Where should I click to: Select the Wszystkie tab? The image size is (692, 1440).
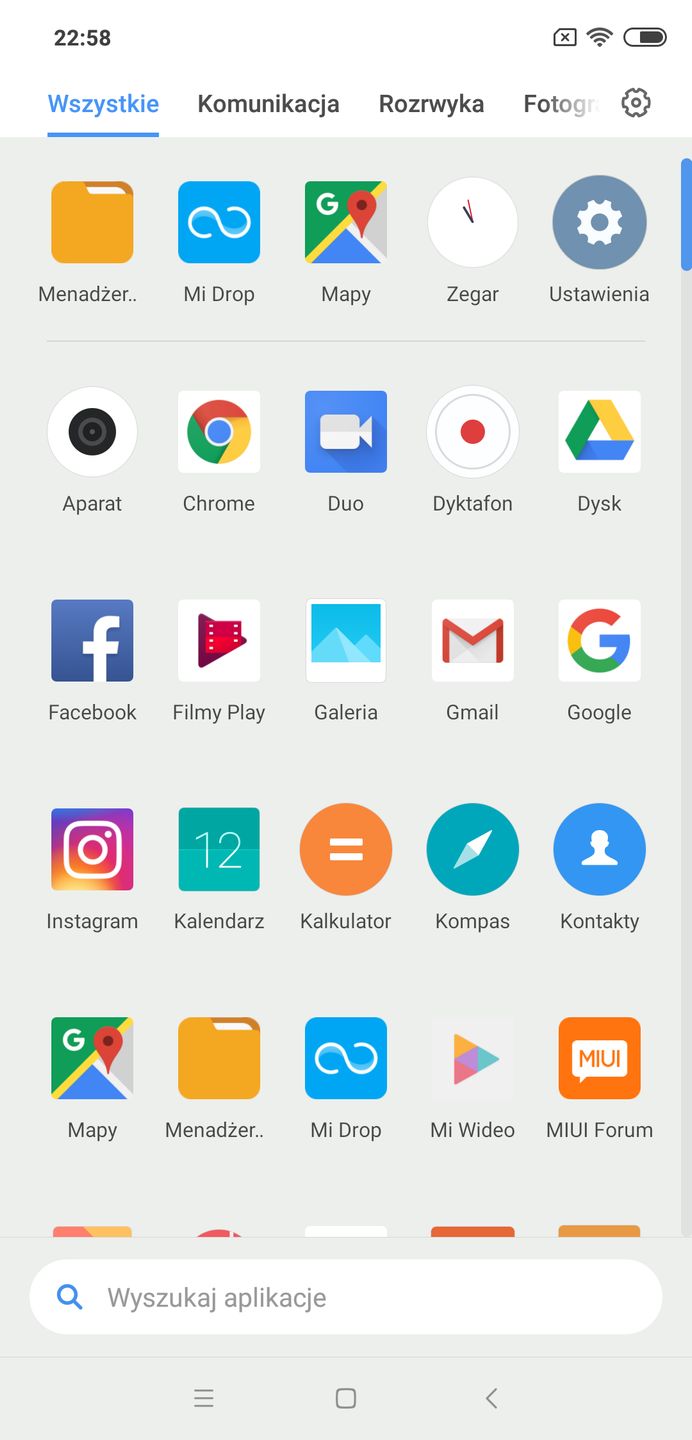coord(103,104)
